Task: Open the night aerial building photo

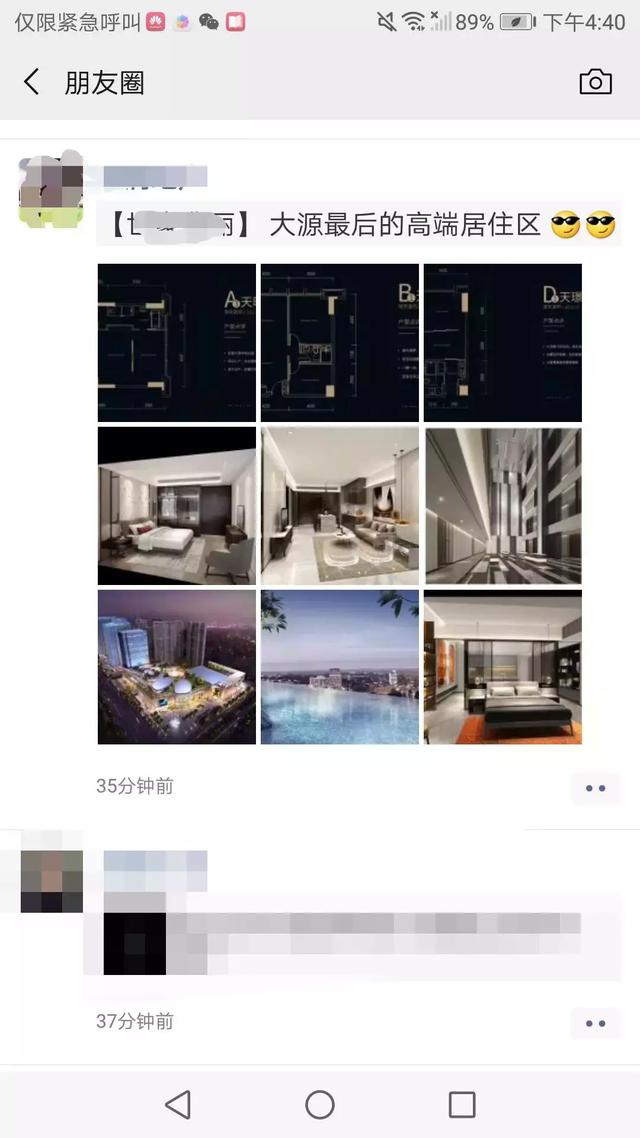Action: pyautogui.click(x=176, y=667)
